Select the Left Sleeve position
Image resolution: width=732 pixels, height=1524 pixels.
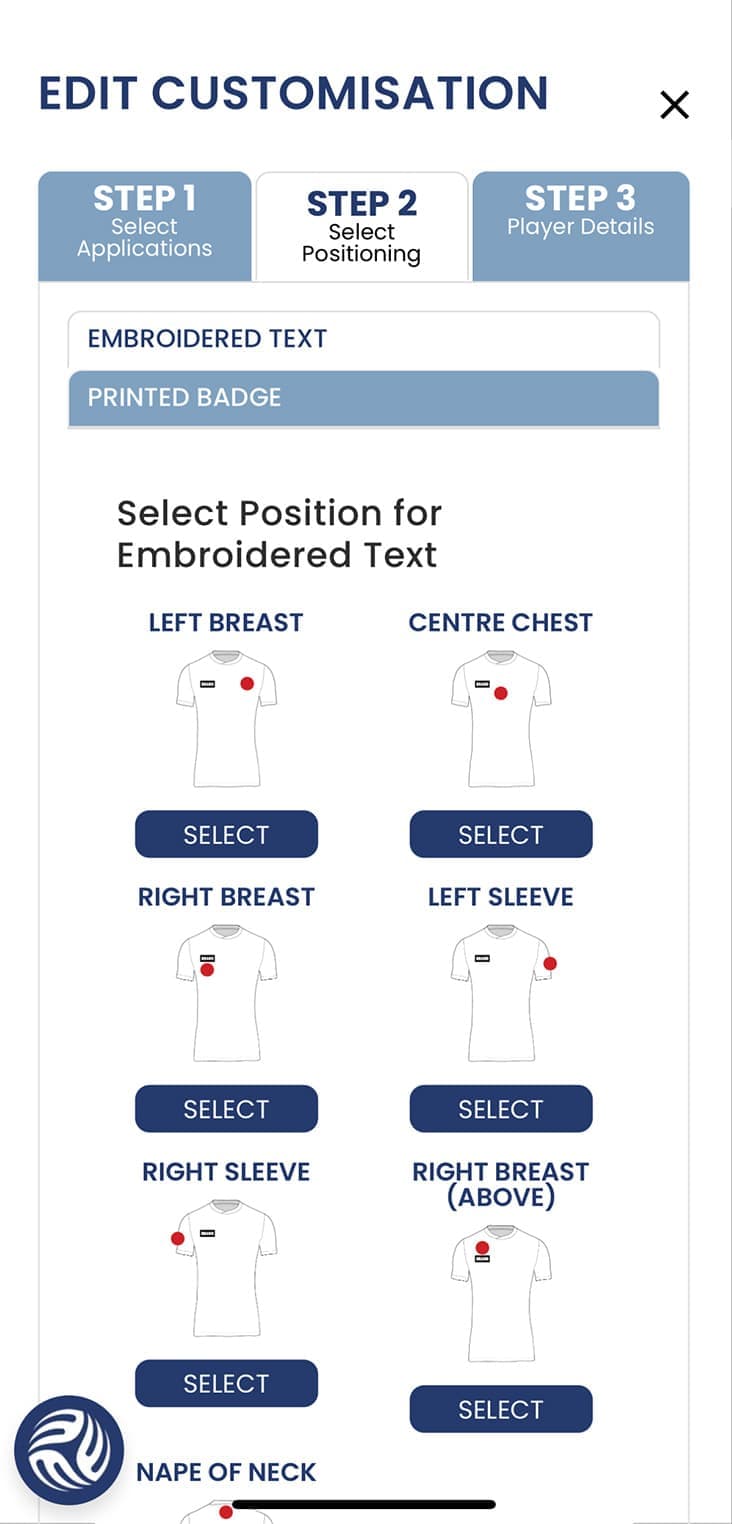500,1108
